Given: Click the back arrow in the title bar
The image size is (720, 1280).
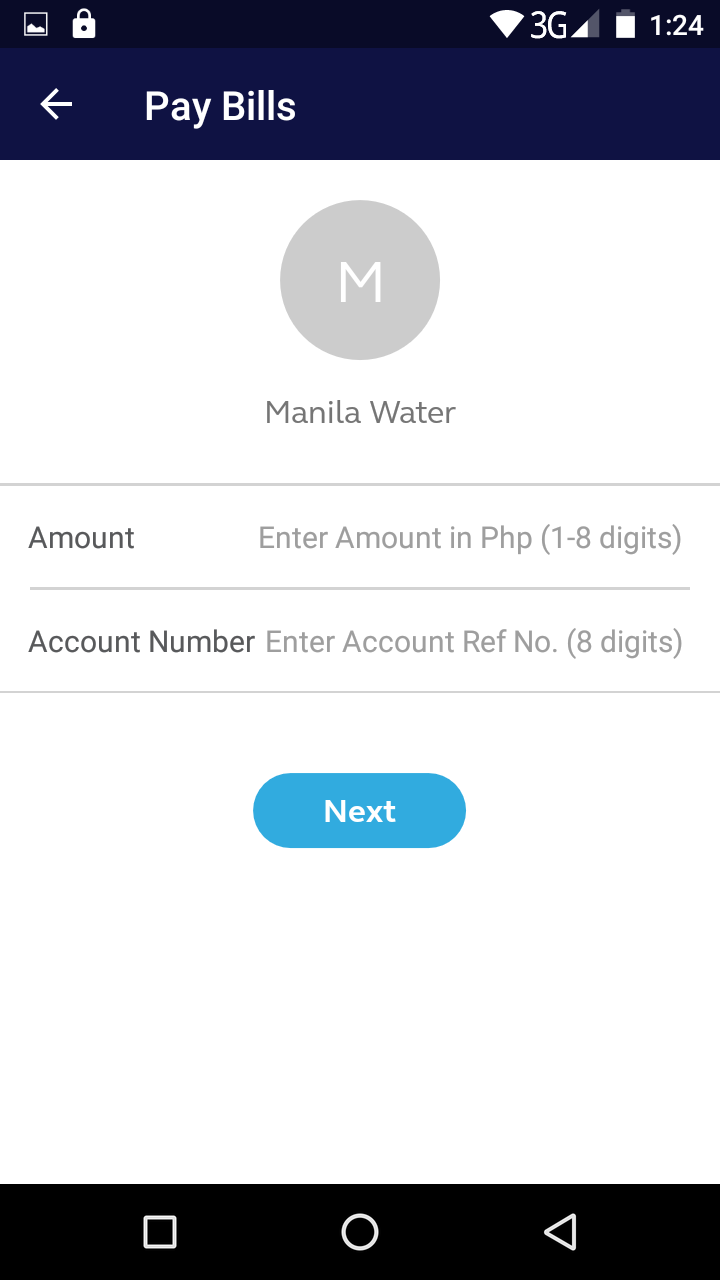Looking at the screenshot, I should tap(56, 103).
